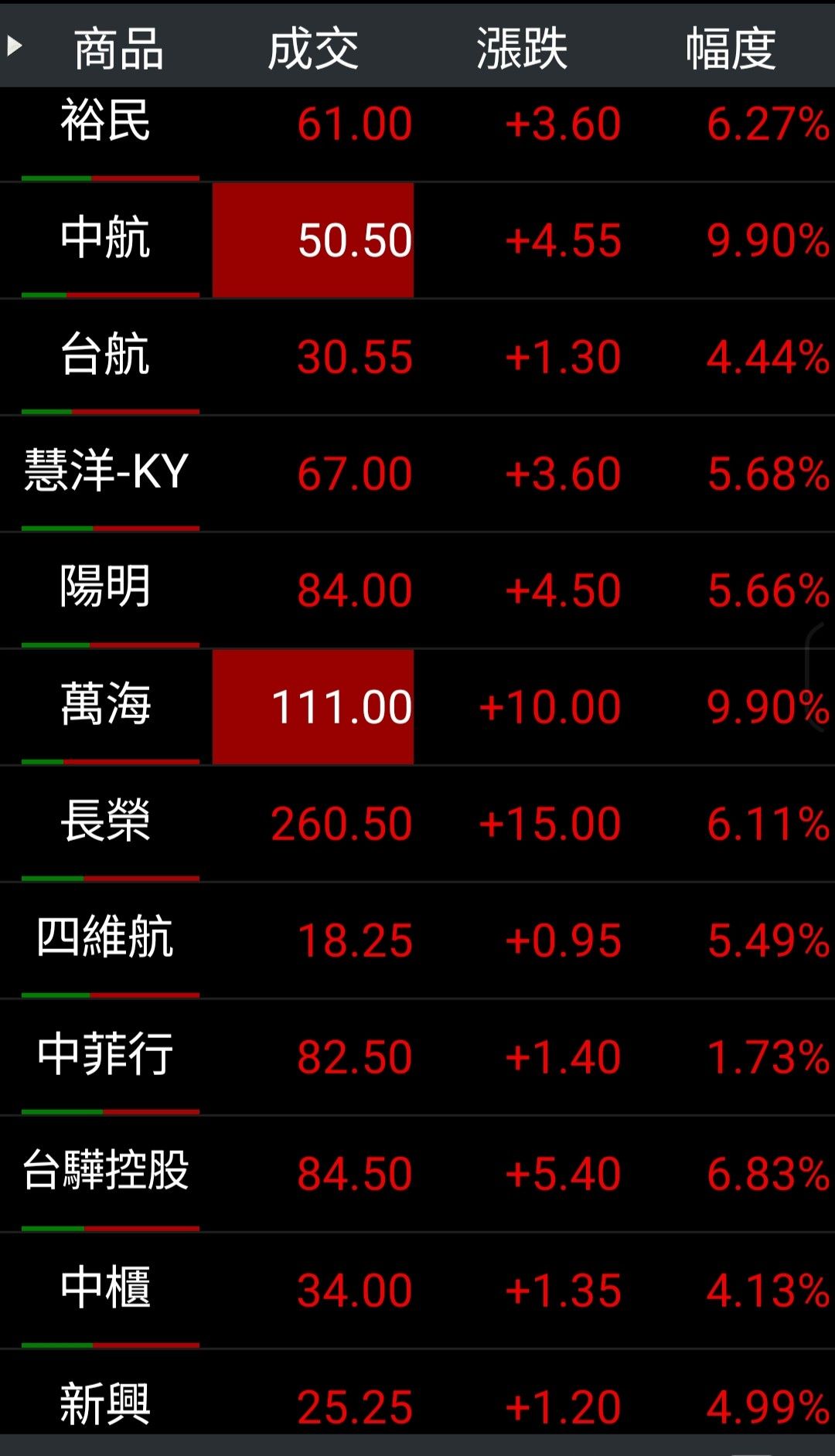Image resolution: width=835 pixels, height=1456 pixels.
Task: Open the 新興 stock row
Action: (x=417, y=1393)
